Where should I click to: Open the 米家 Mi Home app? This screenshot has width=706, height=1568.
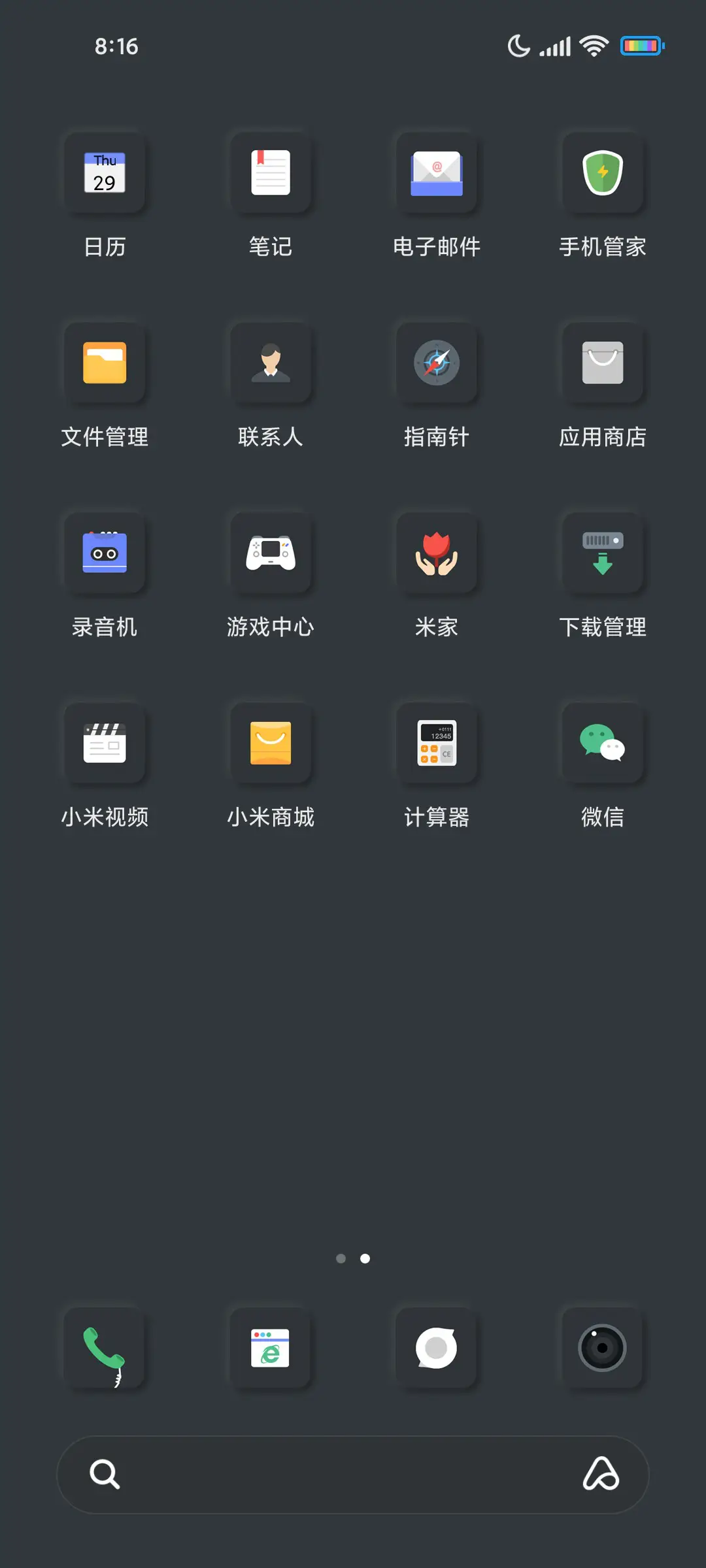click(437, 553)
